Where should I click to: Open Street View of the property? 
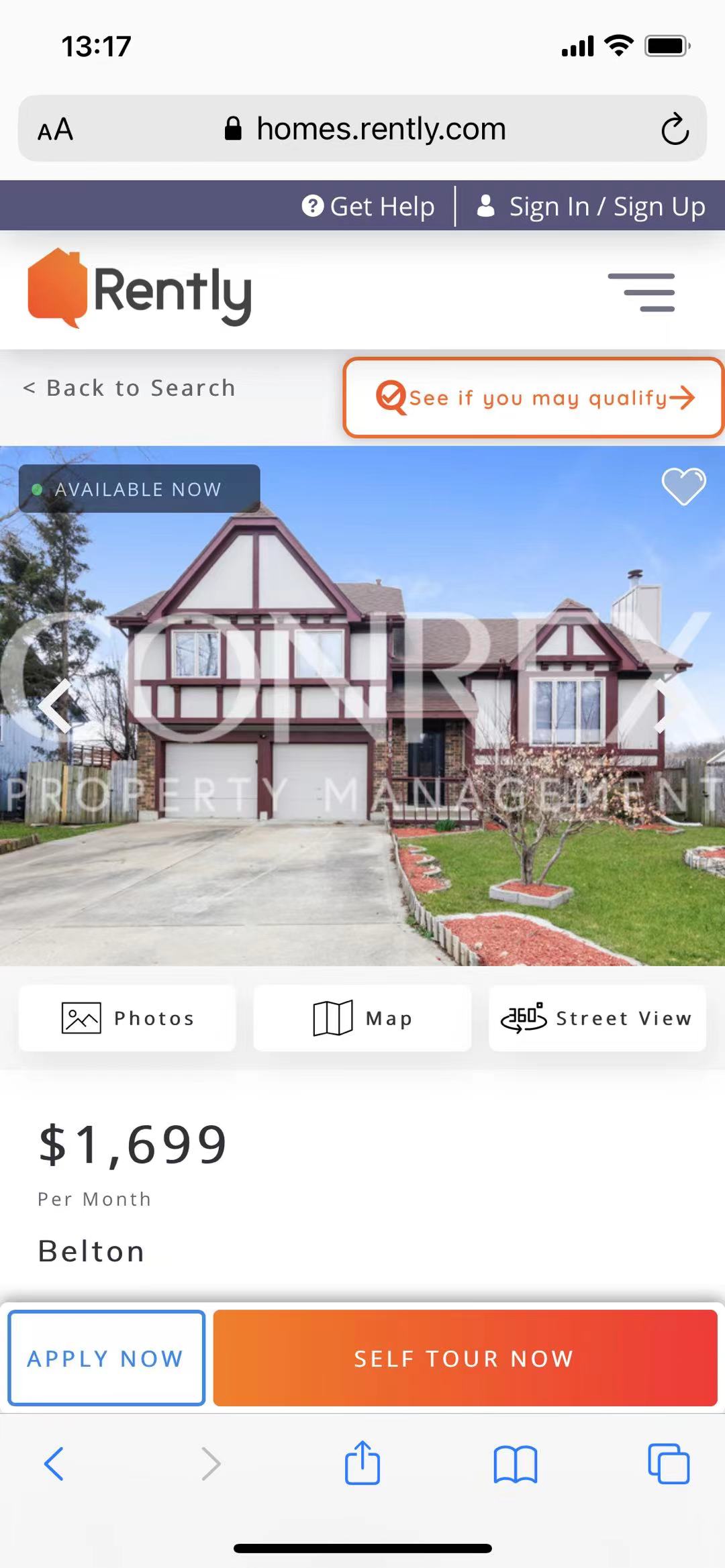coord(597,1018)
